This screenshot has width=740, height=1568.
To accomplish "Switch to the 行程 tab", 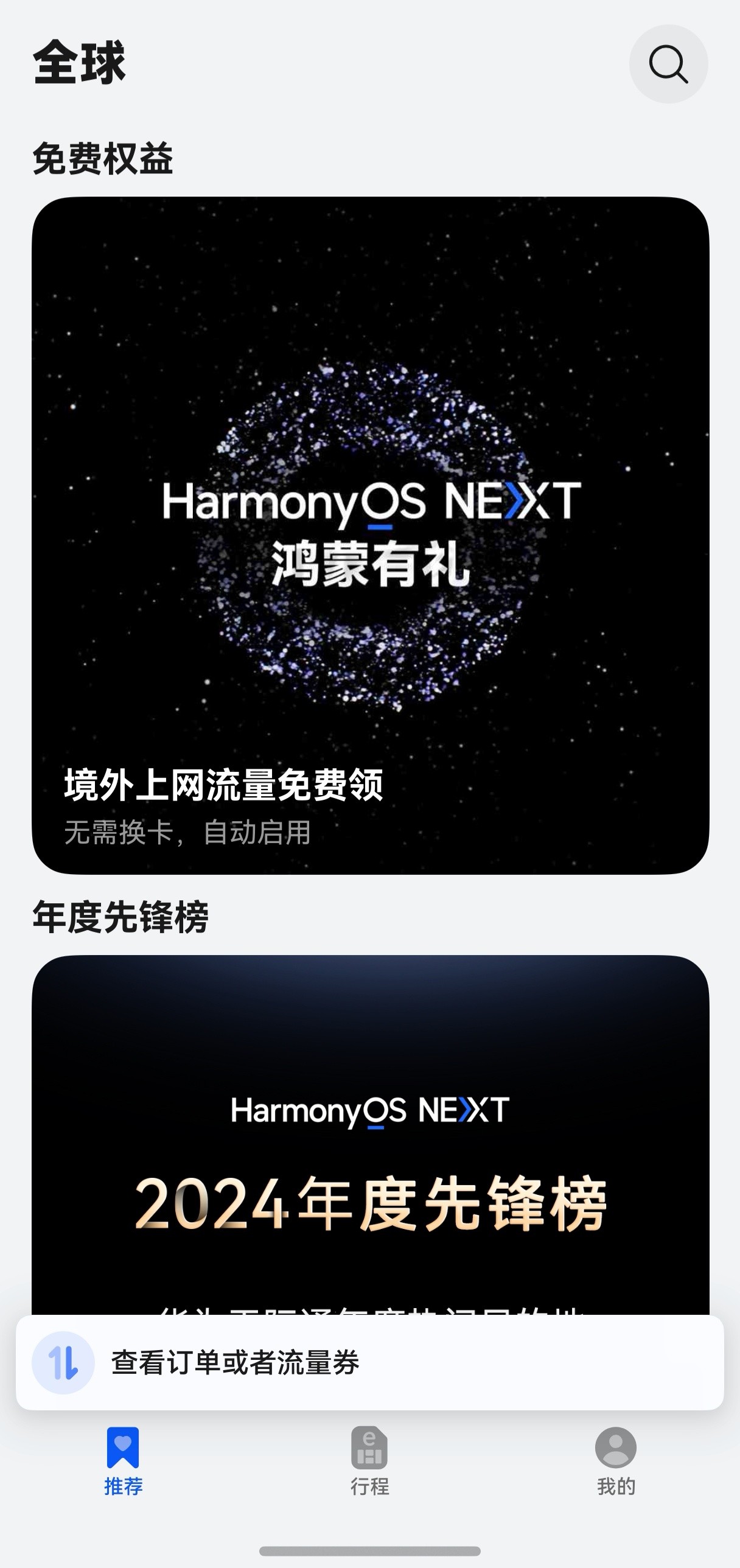I will tap(369, 1461).
